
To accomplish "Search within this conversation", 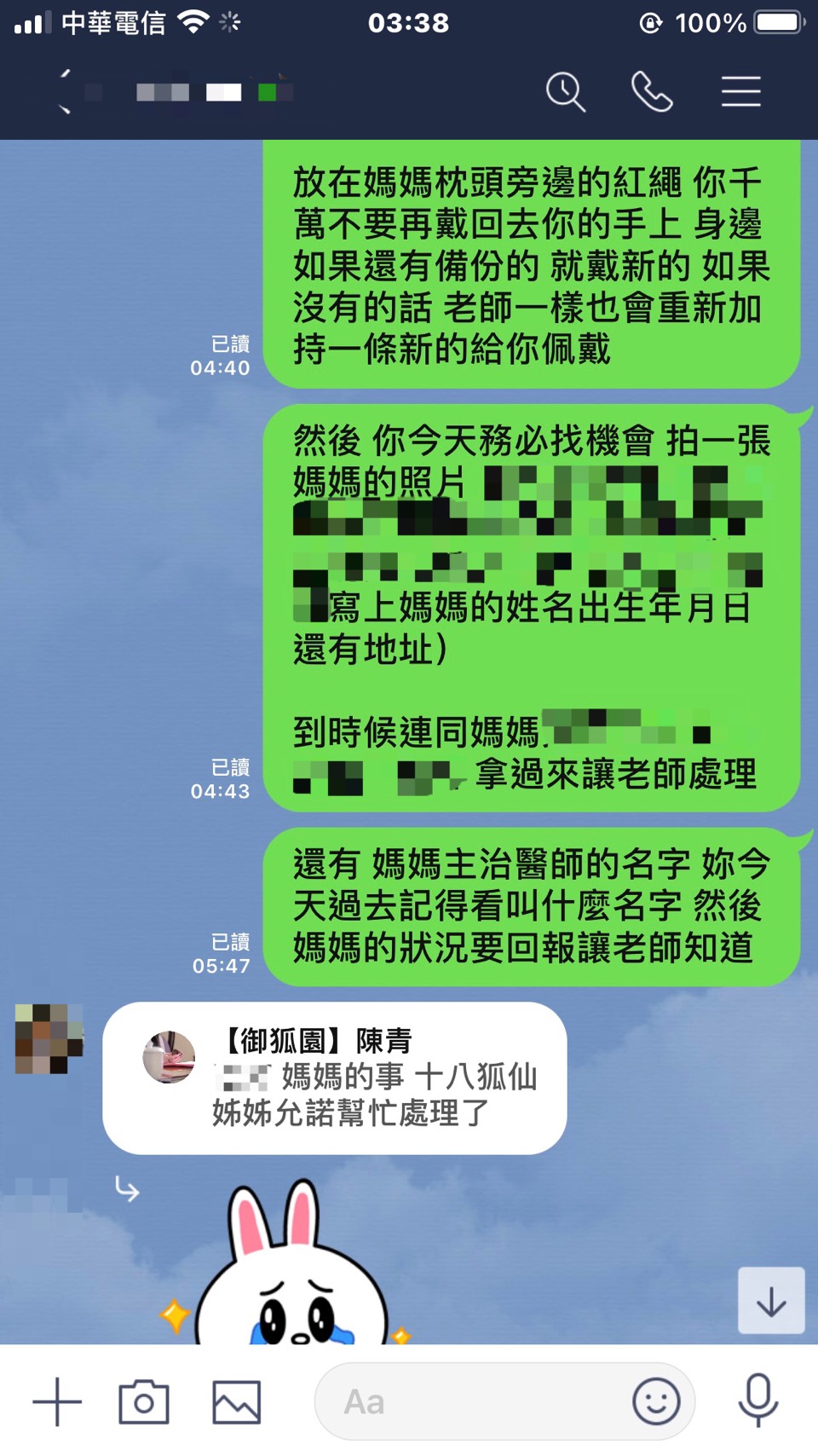I will [x=565, y=91].
